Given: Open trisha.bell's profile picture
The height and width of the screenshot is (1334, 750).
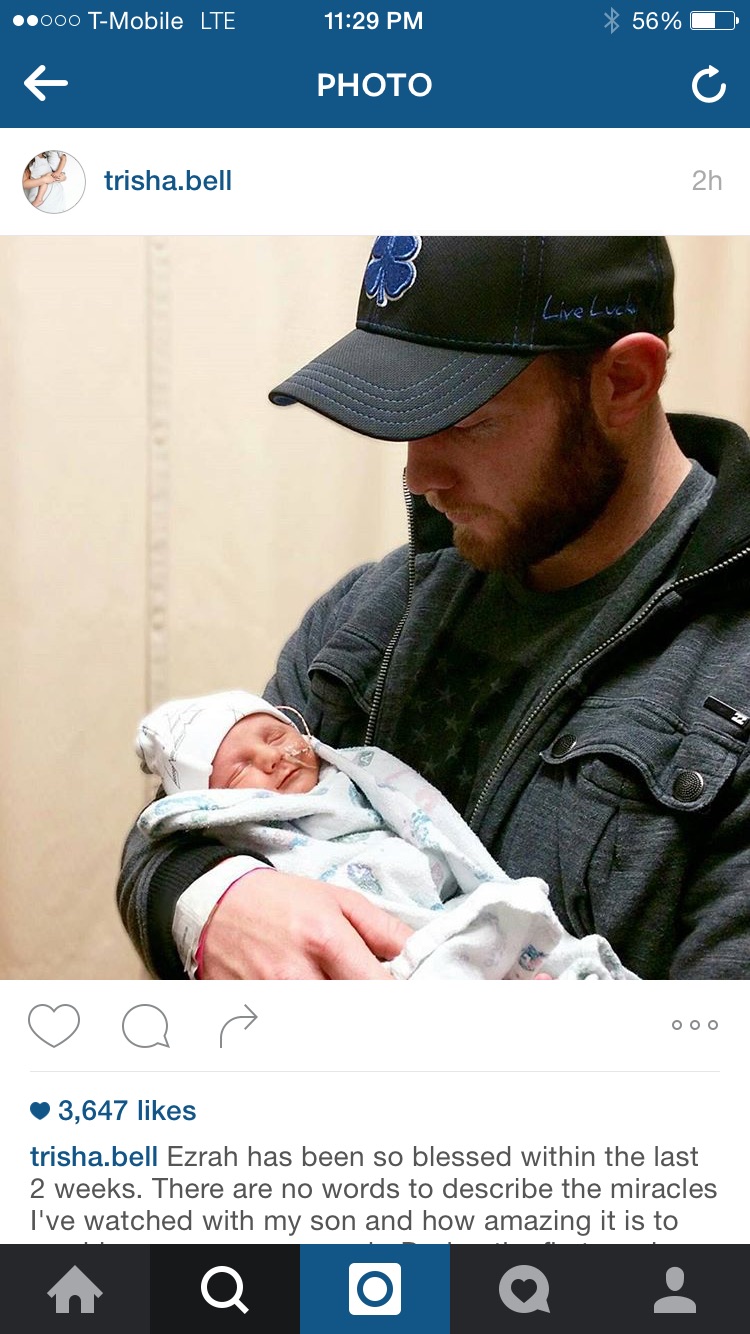Looking at the screenshot, I should coord(54,182).
